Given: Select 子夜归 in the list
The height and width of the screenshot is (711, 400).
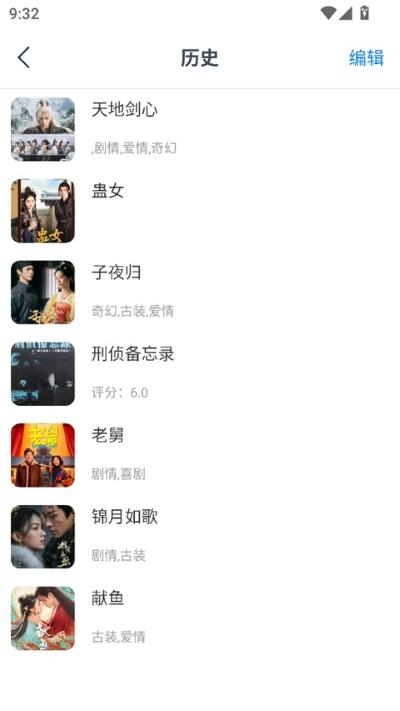Looking at the screenshot, I should 200,292.
